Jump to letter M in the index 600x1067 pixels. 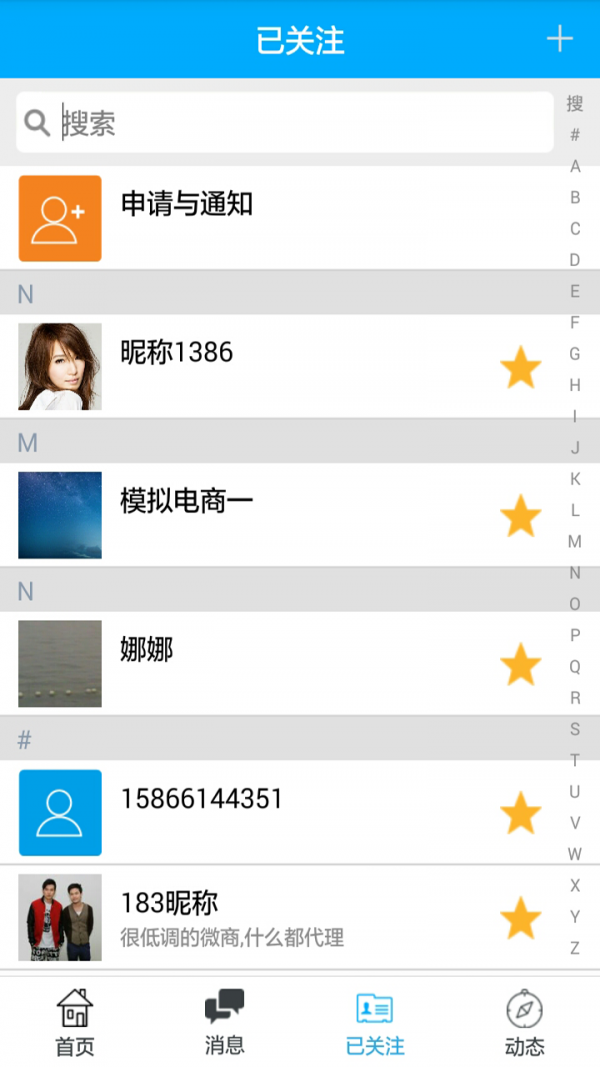tap(575, 541)
